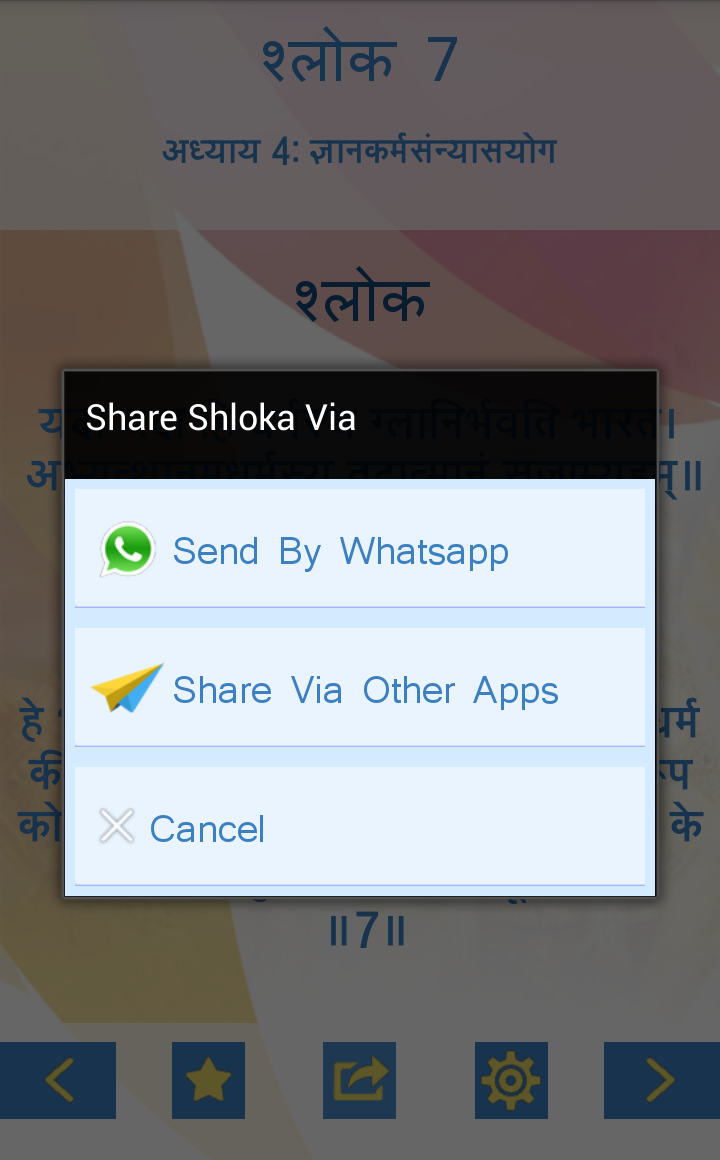Cancel the share shloka dialog
The height and width of the screenshot is (1160, 720).
click(x=360, y=826)
